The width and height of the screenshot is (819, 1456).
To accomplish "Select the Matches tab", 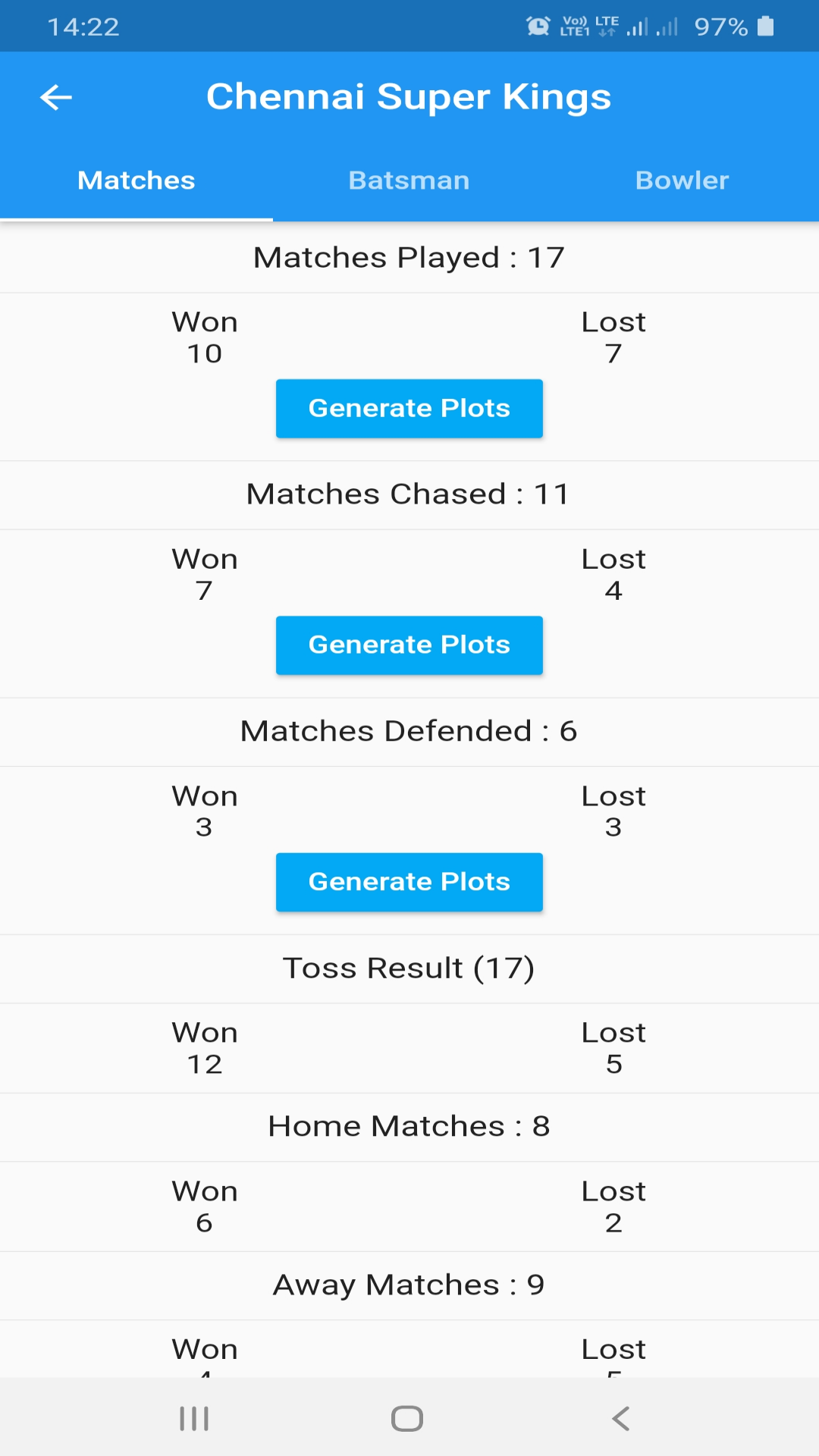I will (136, 180).
